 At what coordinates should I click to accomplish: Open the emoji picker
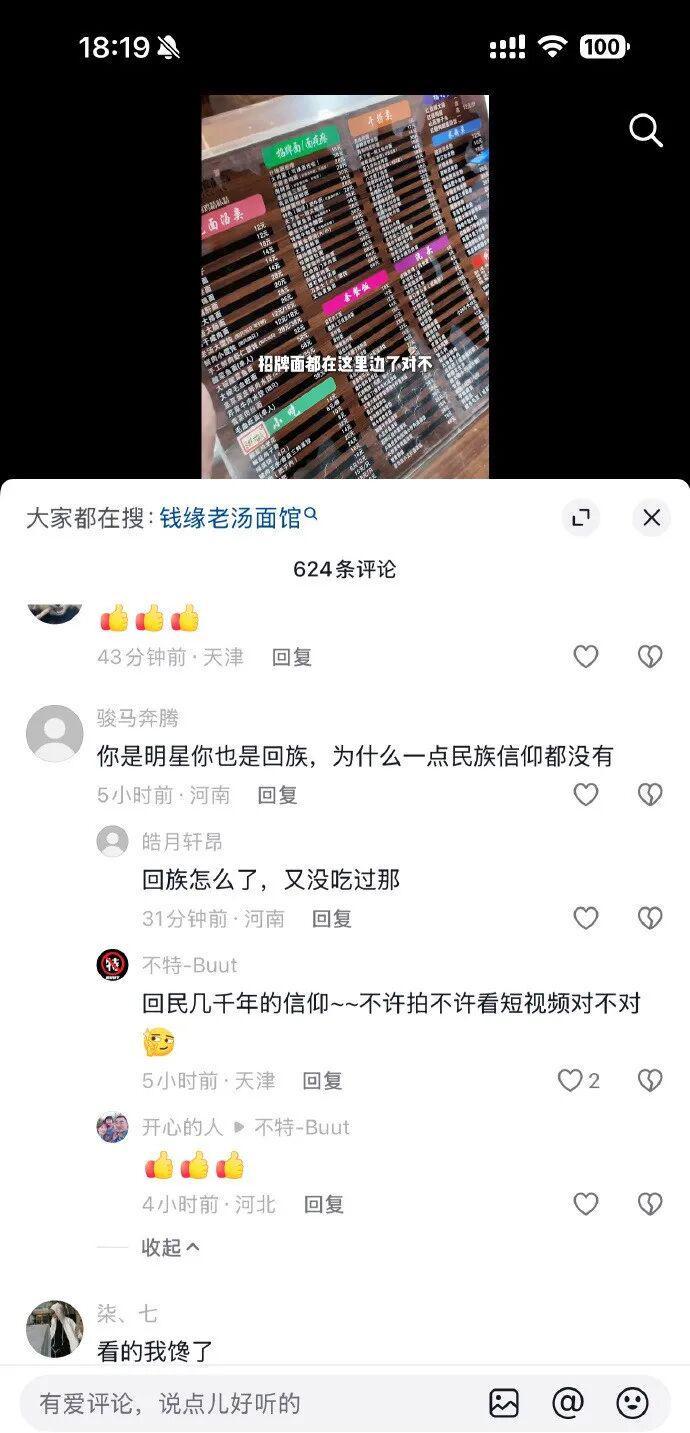click(x=632, y=1403)
